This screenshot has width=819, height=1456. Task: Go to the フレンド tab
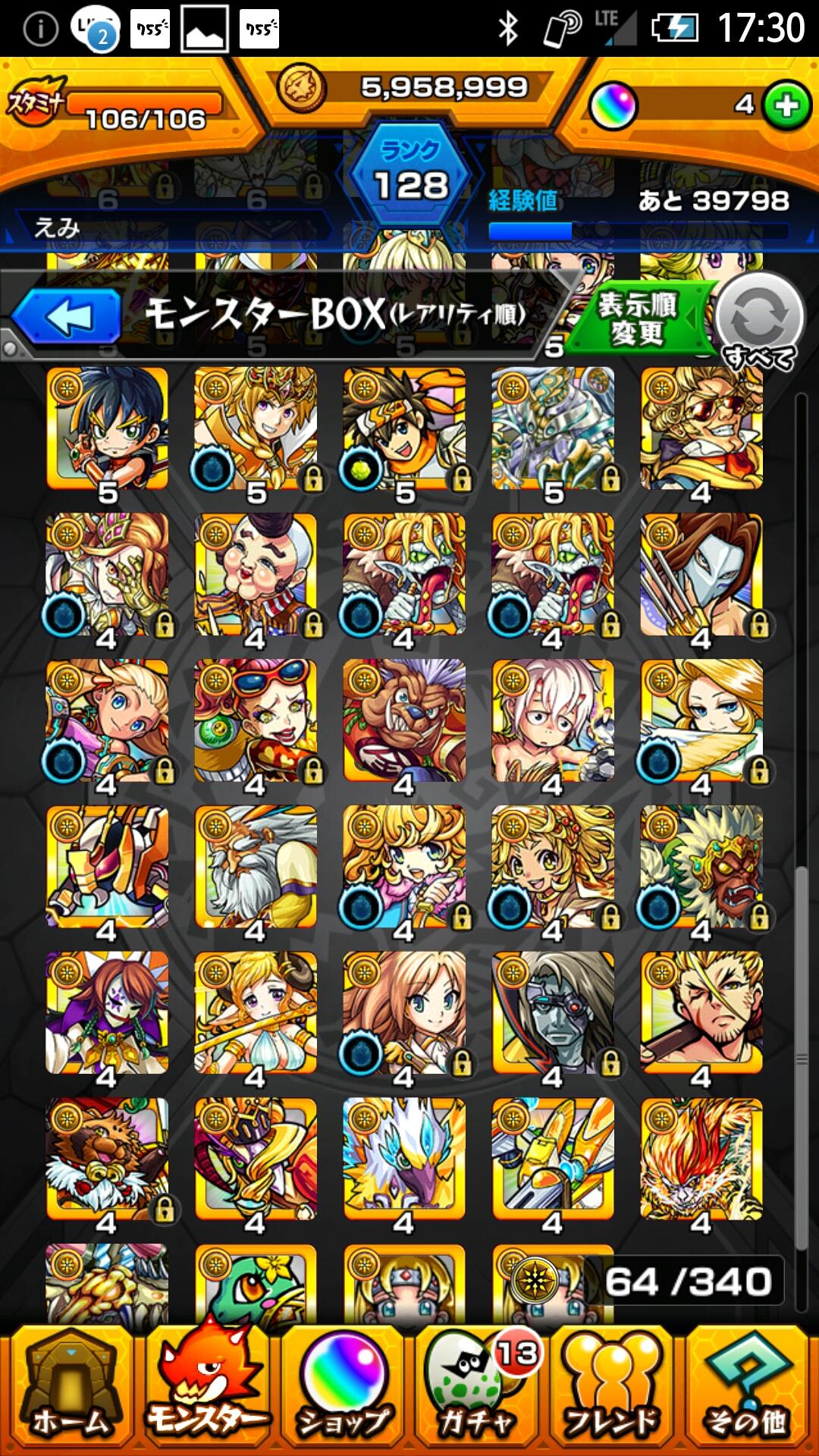pos(613,1388)
